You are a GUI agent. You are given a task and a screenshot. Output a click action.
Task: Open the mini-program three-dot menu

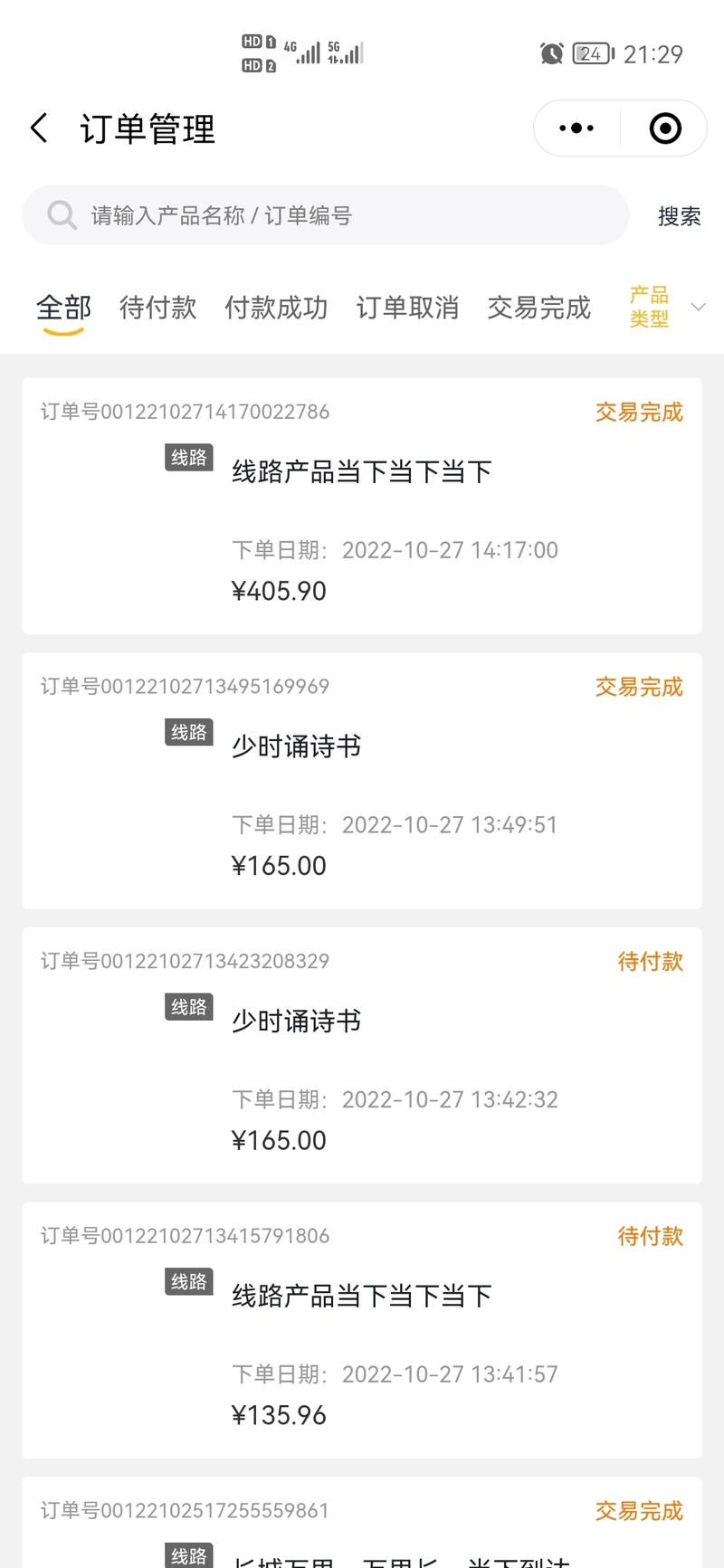pyautogui.click(x=576, y=128)
